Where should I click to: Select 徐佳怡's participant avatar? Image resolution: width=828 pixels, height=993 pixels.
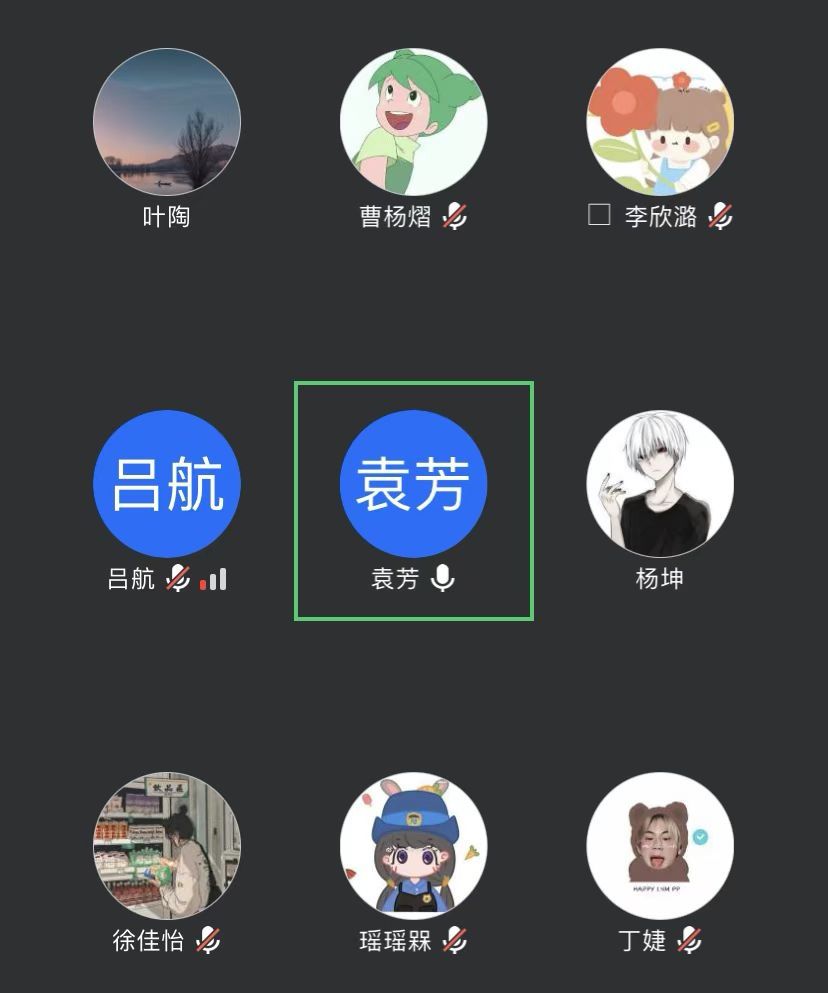(x=167, y=846)
